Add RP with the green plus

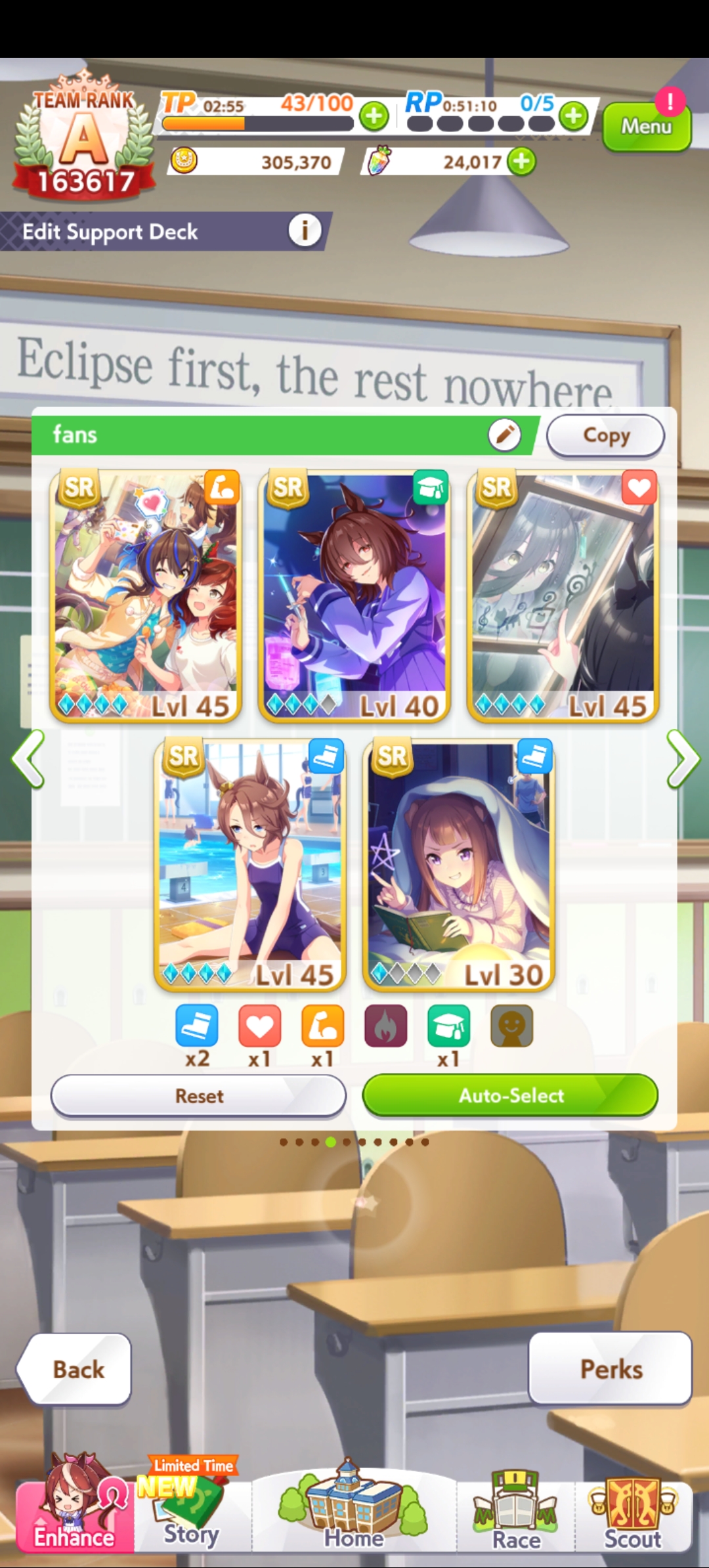point(574,116)
